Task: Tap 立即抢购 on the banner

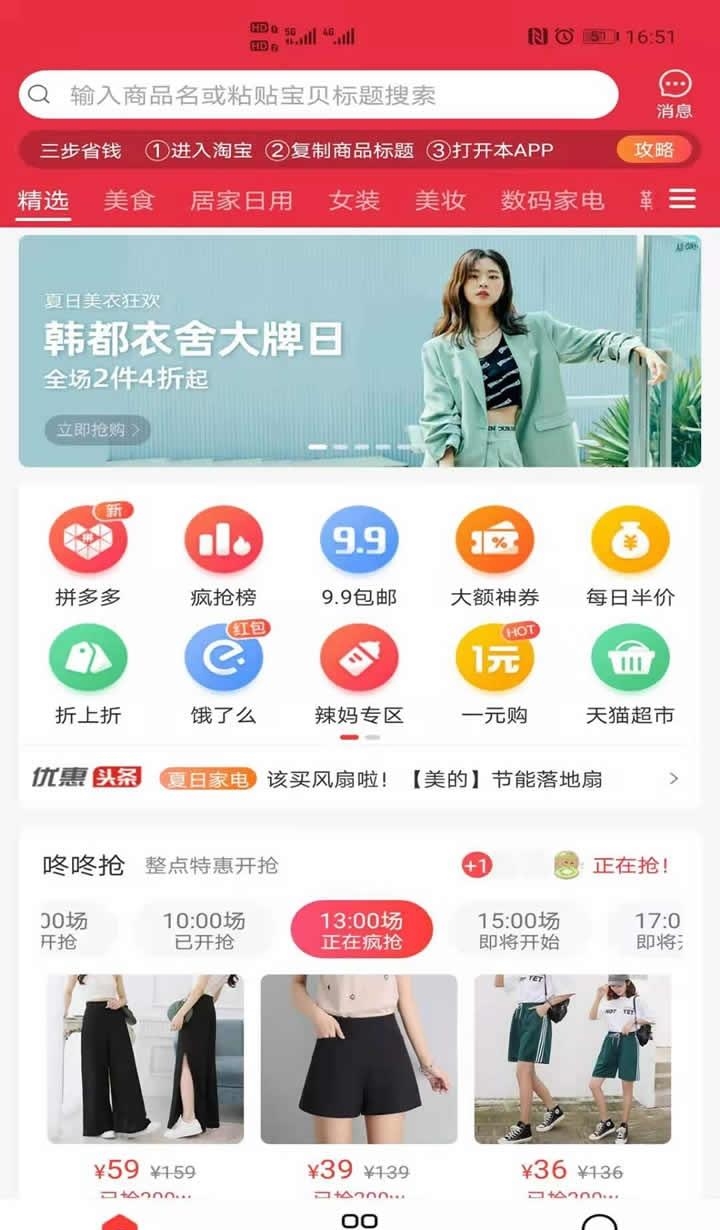Action: pyautogui.click(x=97, y=430)
